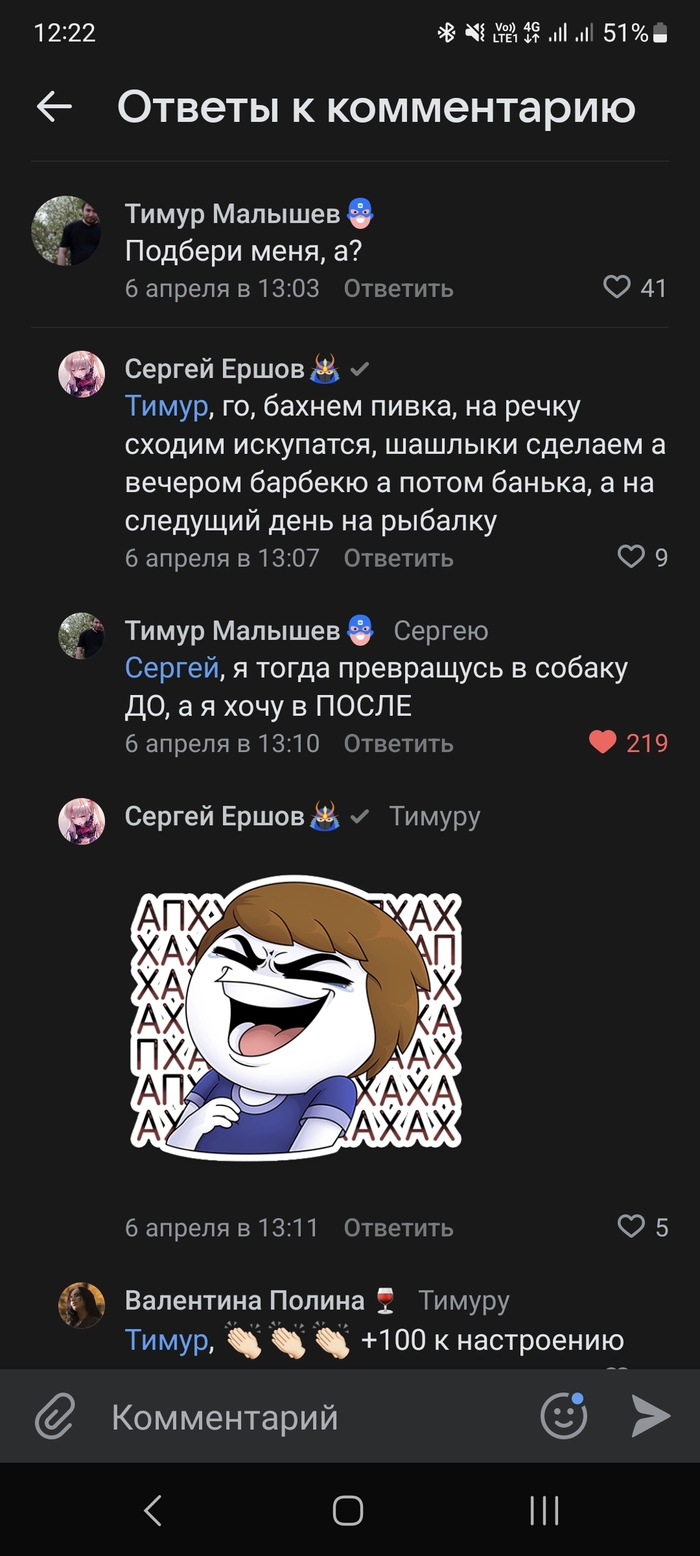The width and height of the screenshot is (700, 1556).
Task: Unlike the comment with 219 likes
Action: click(x=603, y=743)
